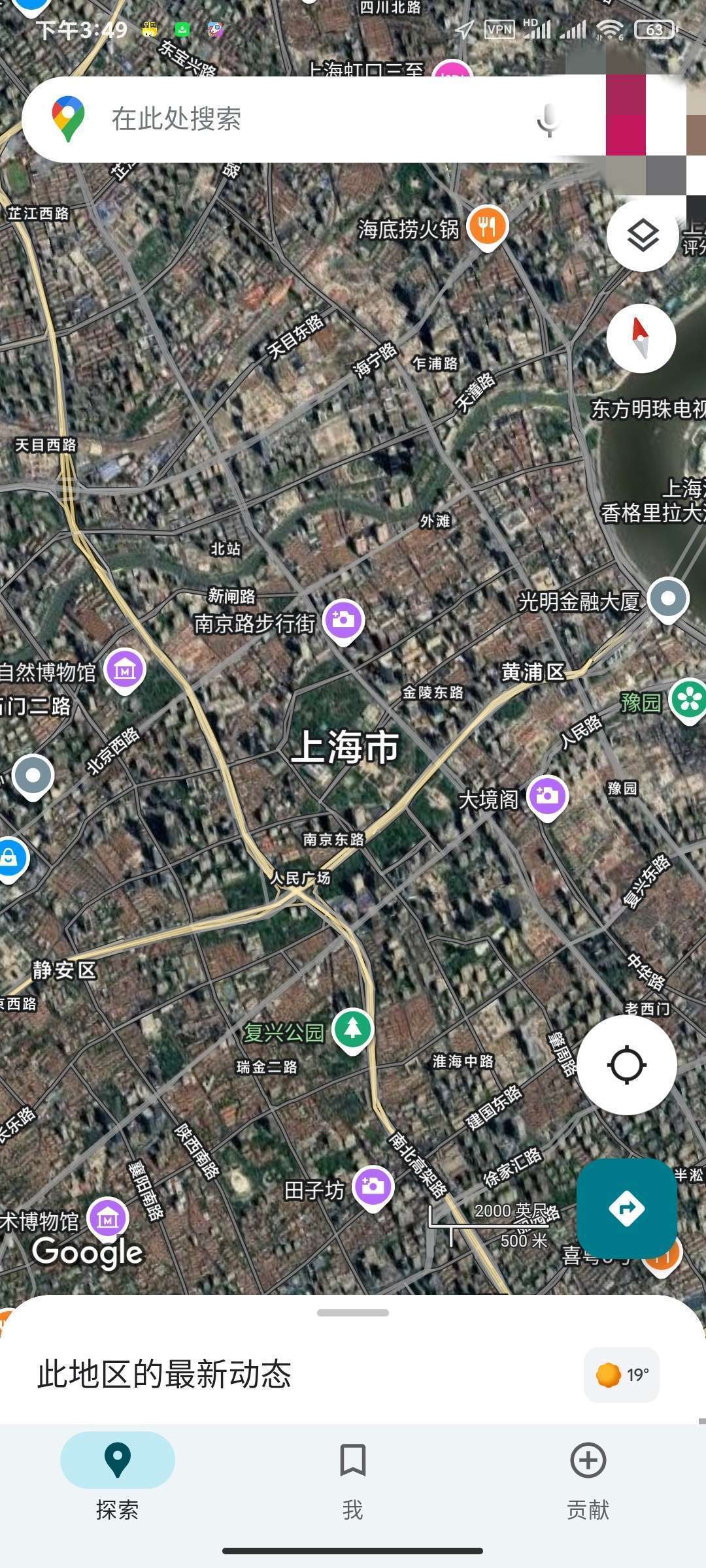Select the 南京路步行街 photo spot pin

click(x=344, y=621)
